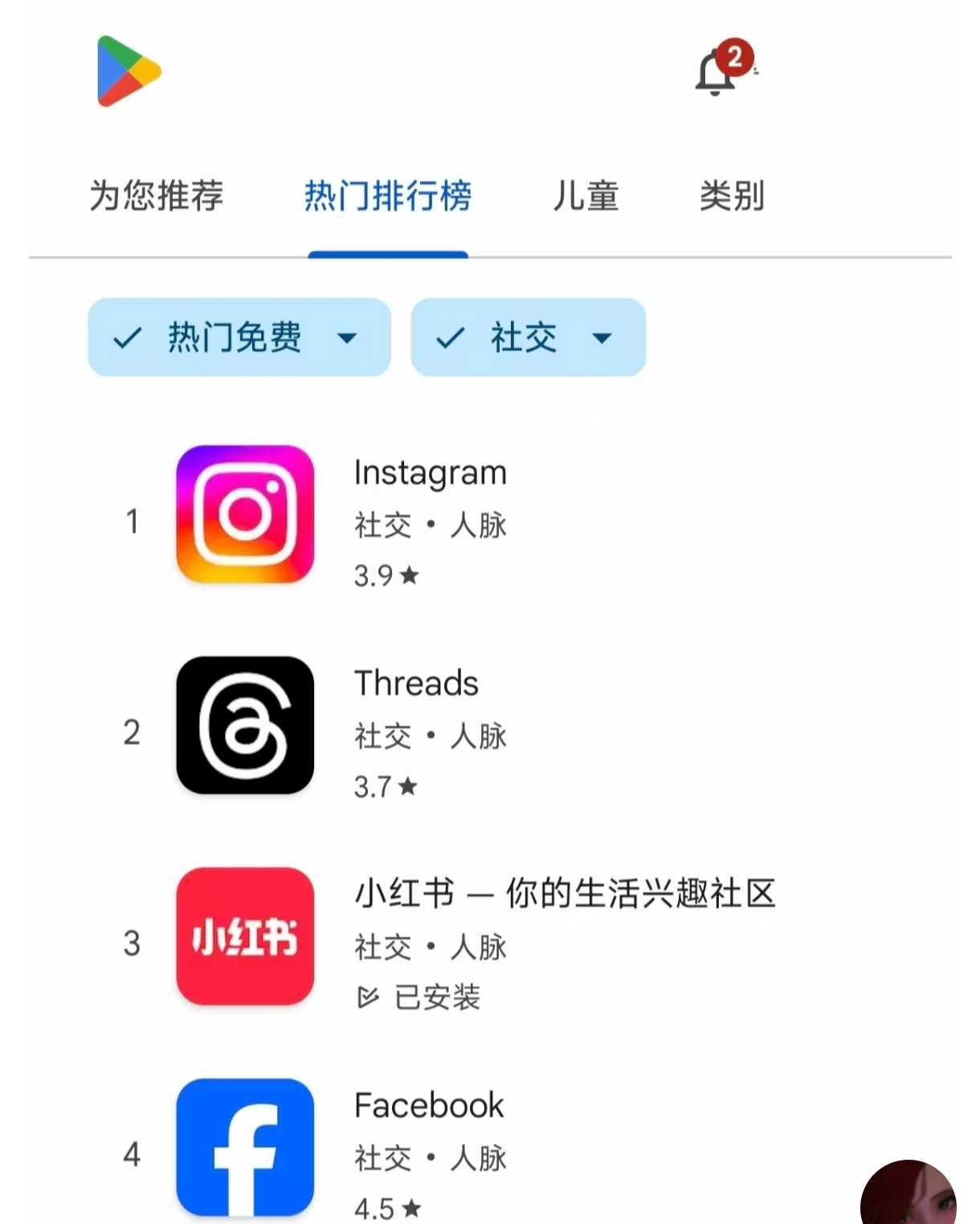Select the 热门排行榜 tab
This screenshot has height=1224, width=980.
click(x=388, y=196)
